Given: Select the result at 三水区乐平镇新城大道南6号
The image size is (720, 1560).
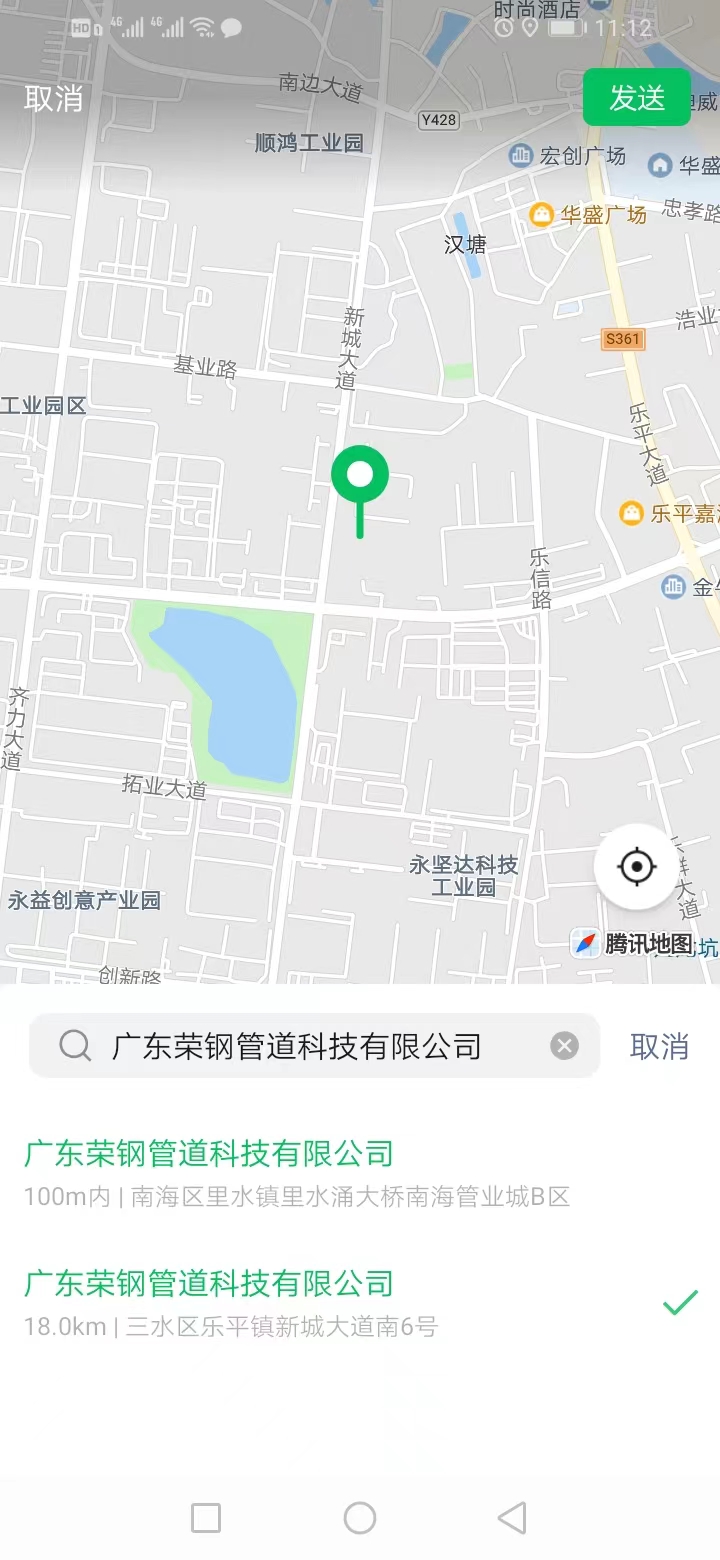Looking at the screenshot, I should (360, 1303).
